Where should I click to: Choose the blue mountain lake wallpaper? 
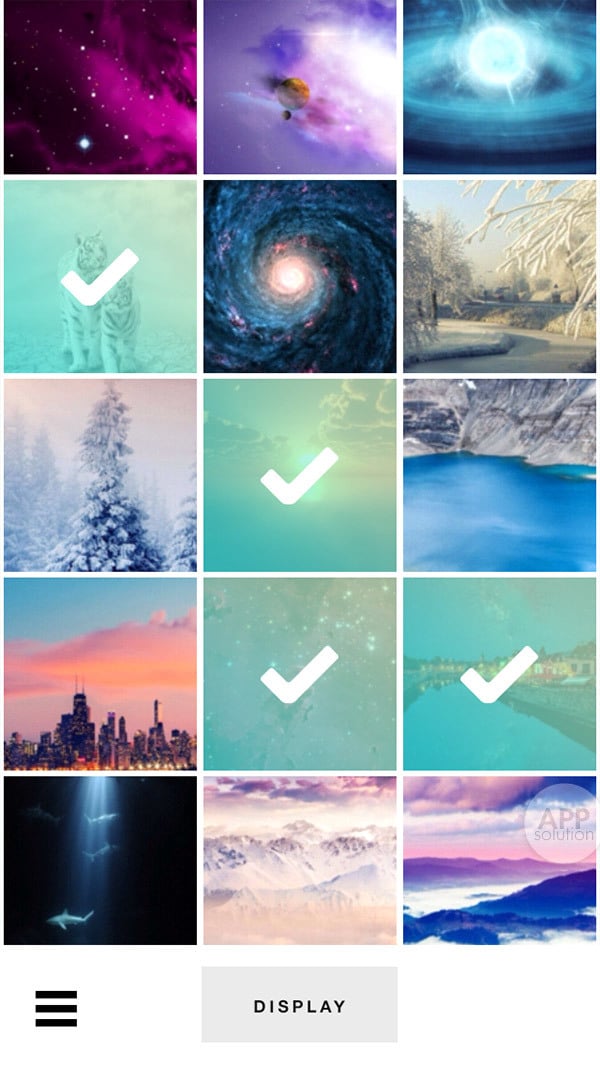point(499,475)
